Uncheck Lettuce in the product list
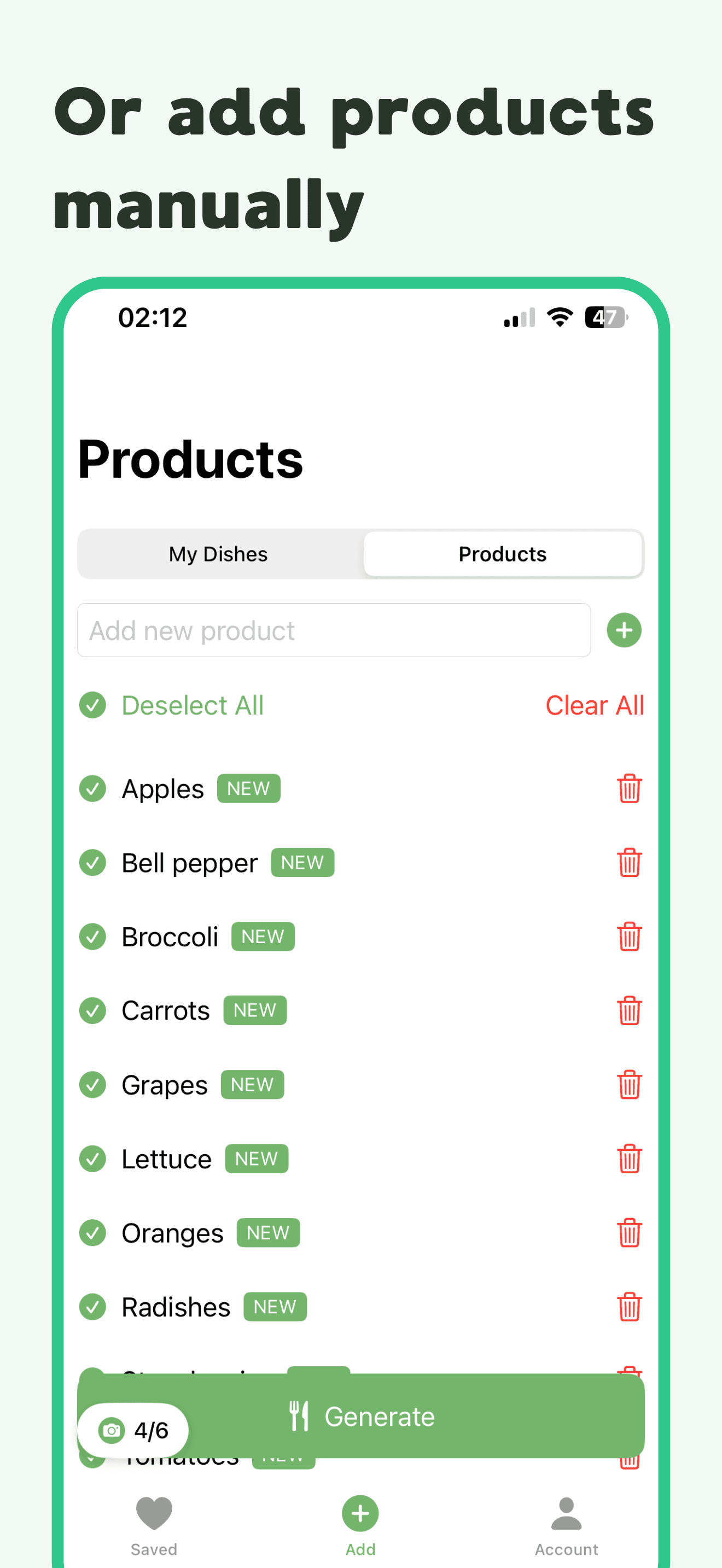The width and height of the screenshot is (722, 1568). coord(92,1159)
